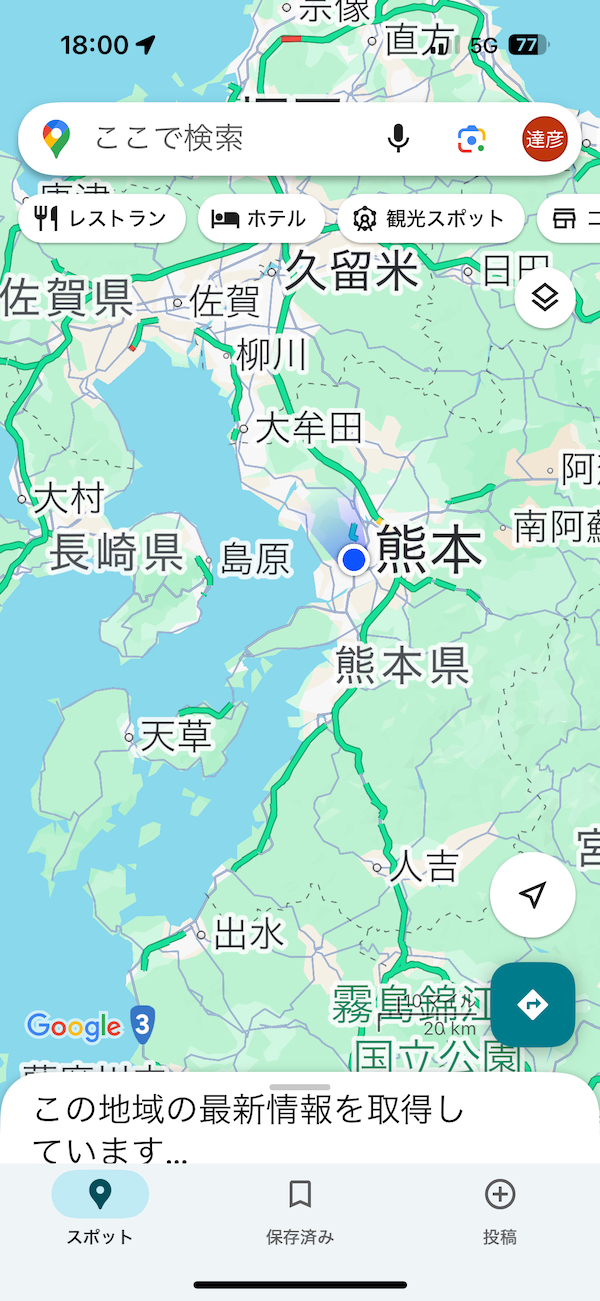
Task: Select the 観光スポット chip
Action: [431, 218]
